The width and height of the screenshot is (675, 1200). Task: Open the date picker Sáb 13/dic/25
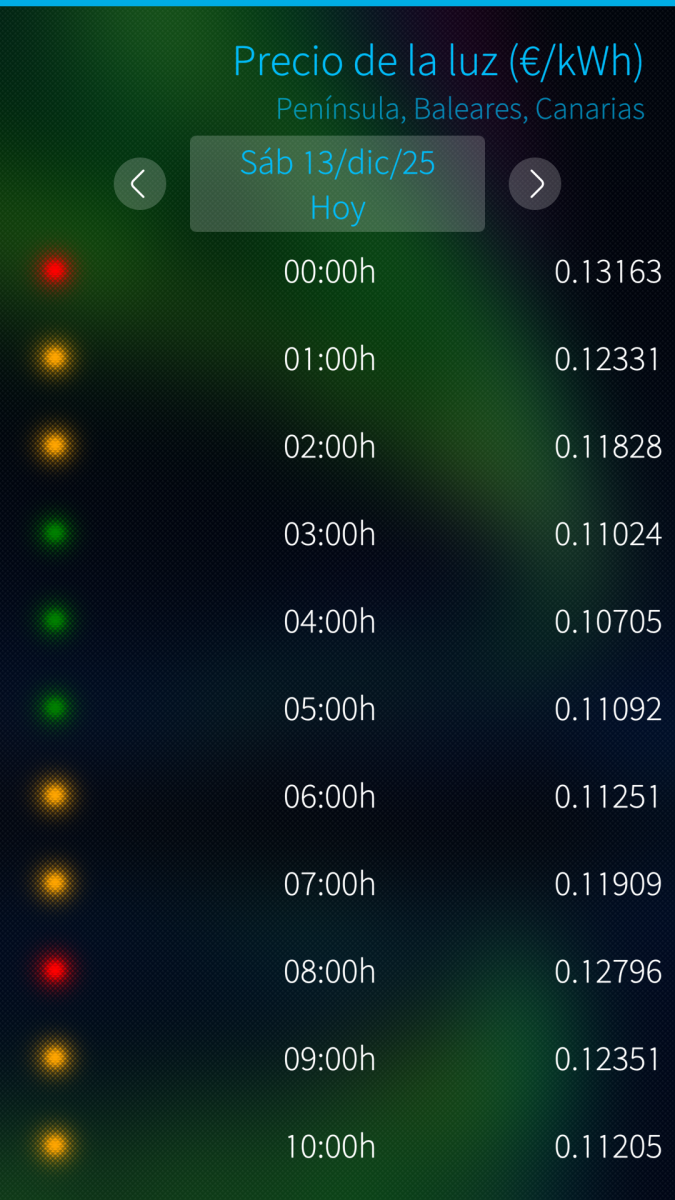point(337,184)
